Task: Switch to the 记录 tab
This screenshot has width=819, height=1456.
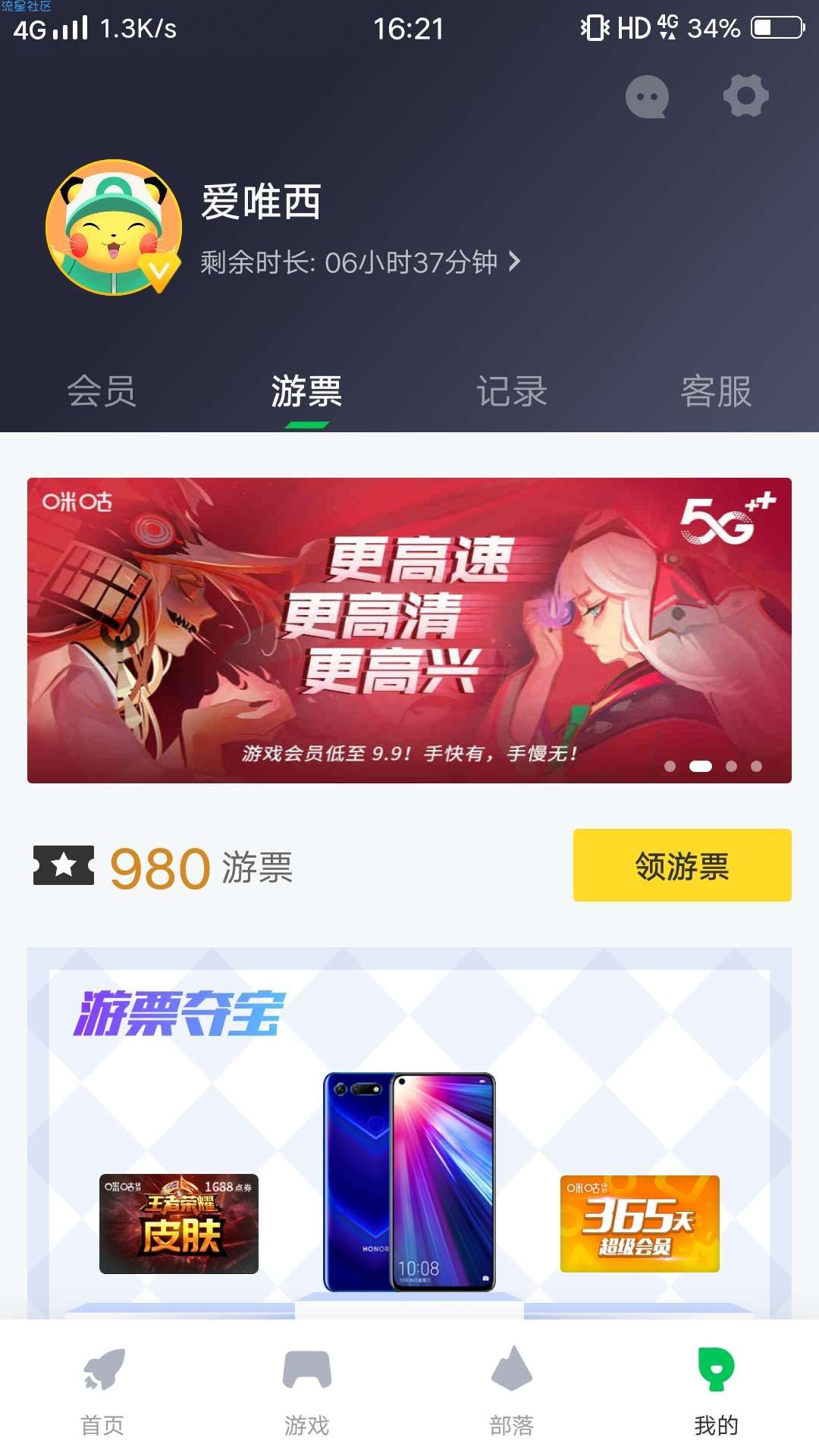Action: tap(512, 392)
